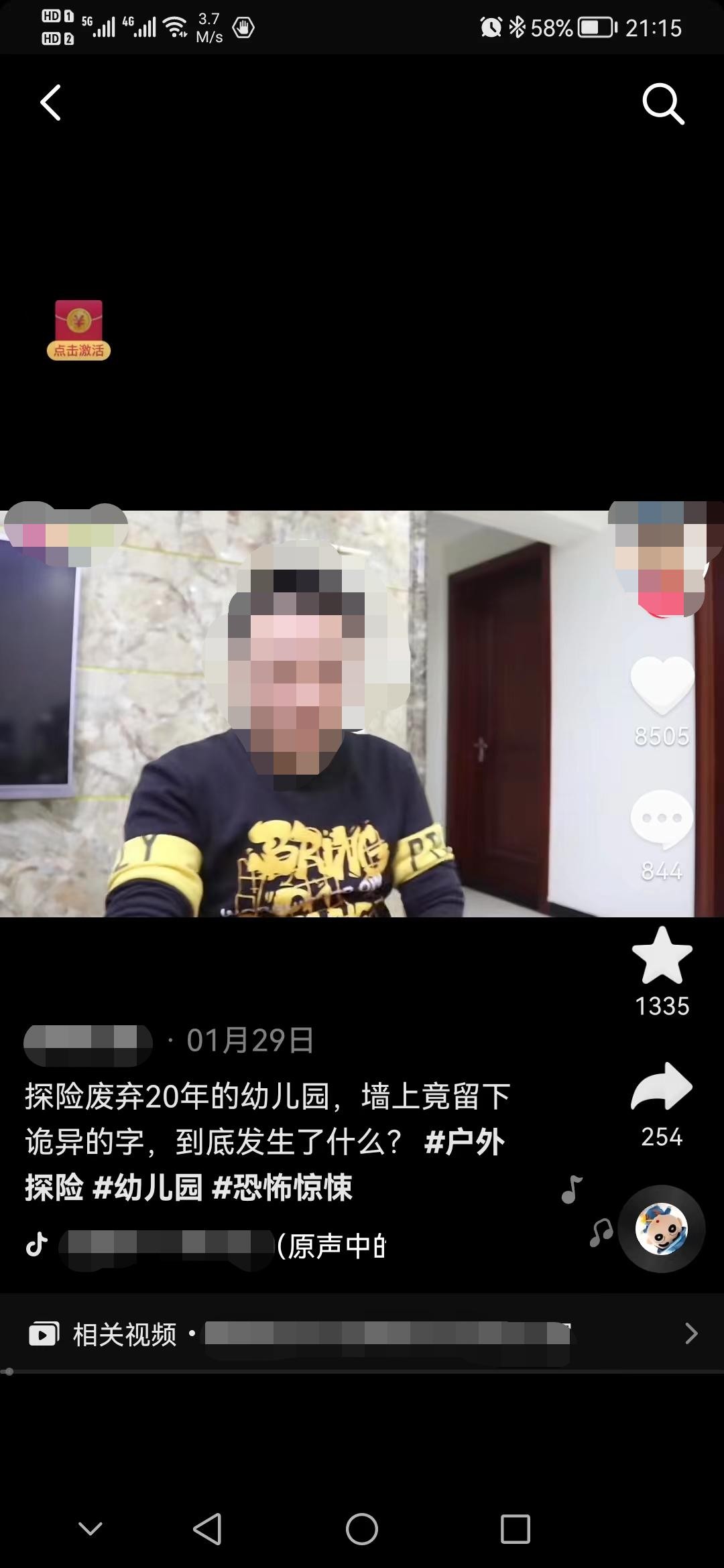Open the #幼儿园 hashtag

pyautogui.click(x=148, y=1187)
